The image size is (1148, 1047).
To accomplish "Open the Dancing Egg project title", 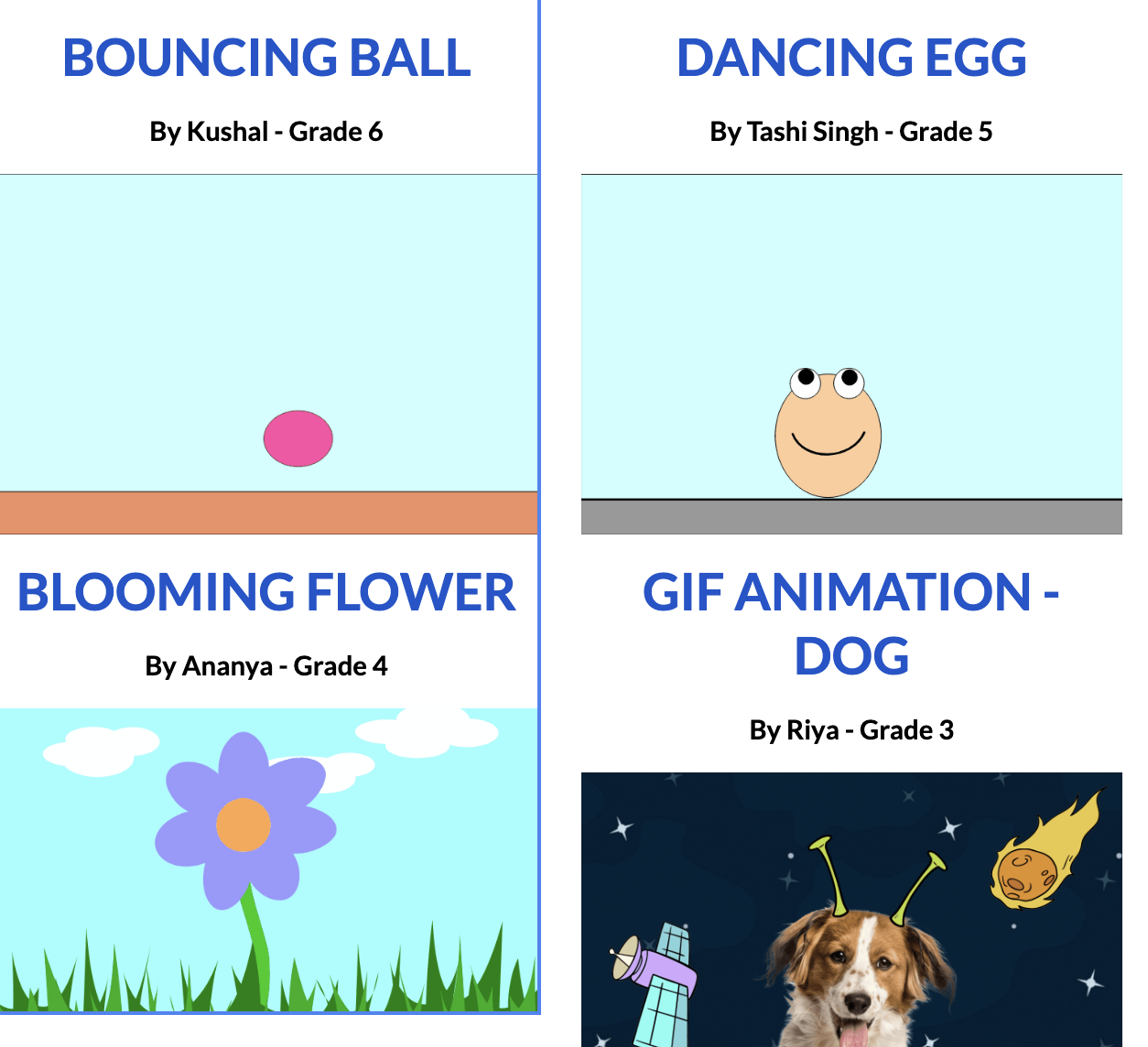I will tap(851, 58).
